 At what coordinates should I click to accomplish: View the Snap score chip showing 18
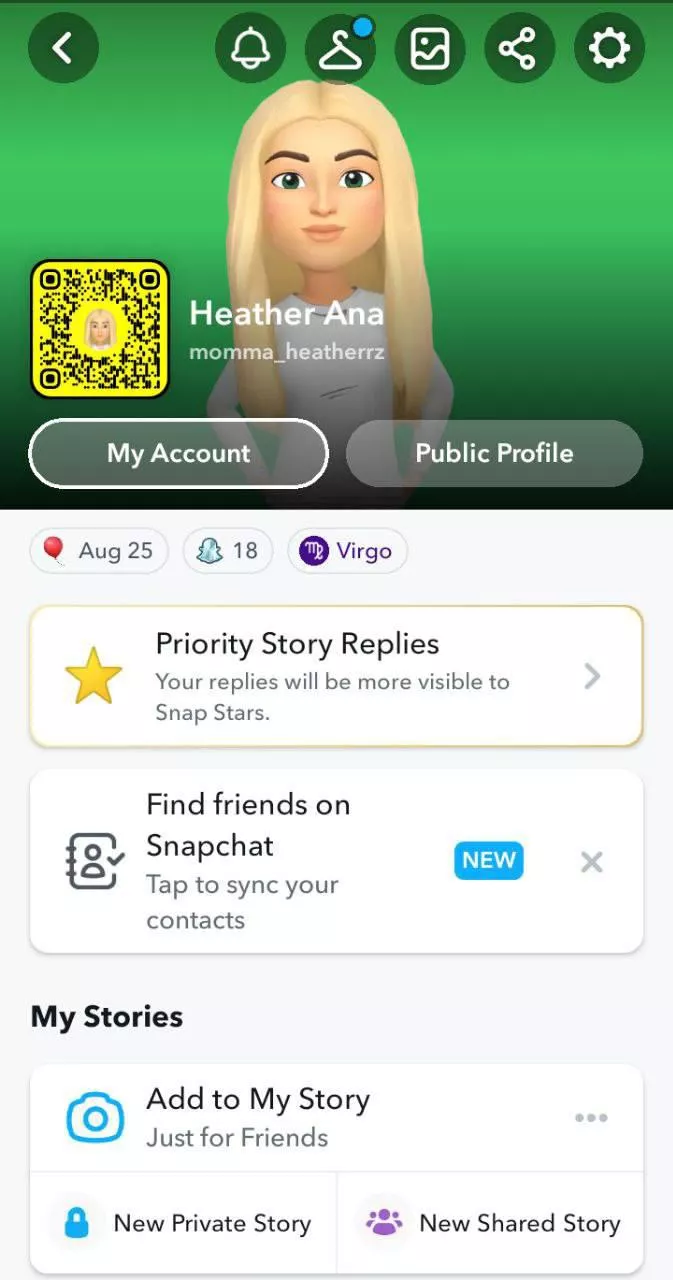pyautogui.click(x=228, y=550)
